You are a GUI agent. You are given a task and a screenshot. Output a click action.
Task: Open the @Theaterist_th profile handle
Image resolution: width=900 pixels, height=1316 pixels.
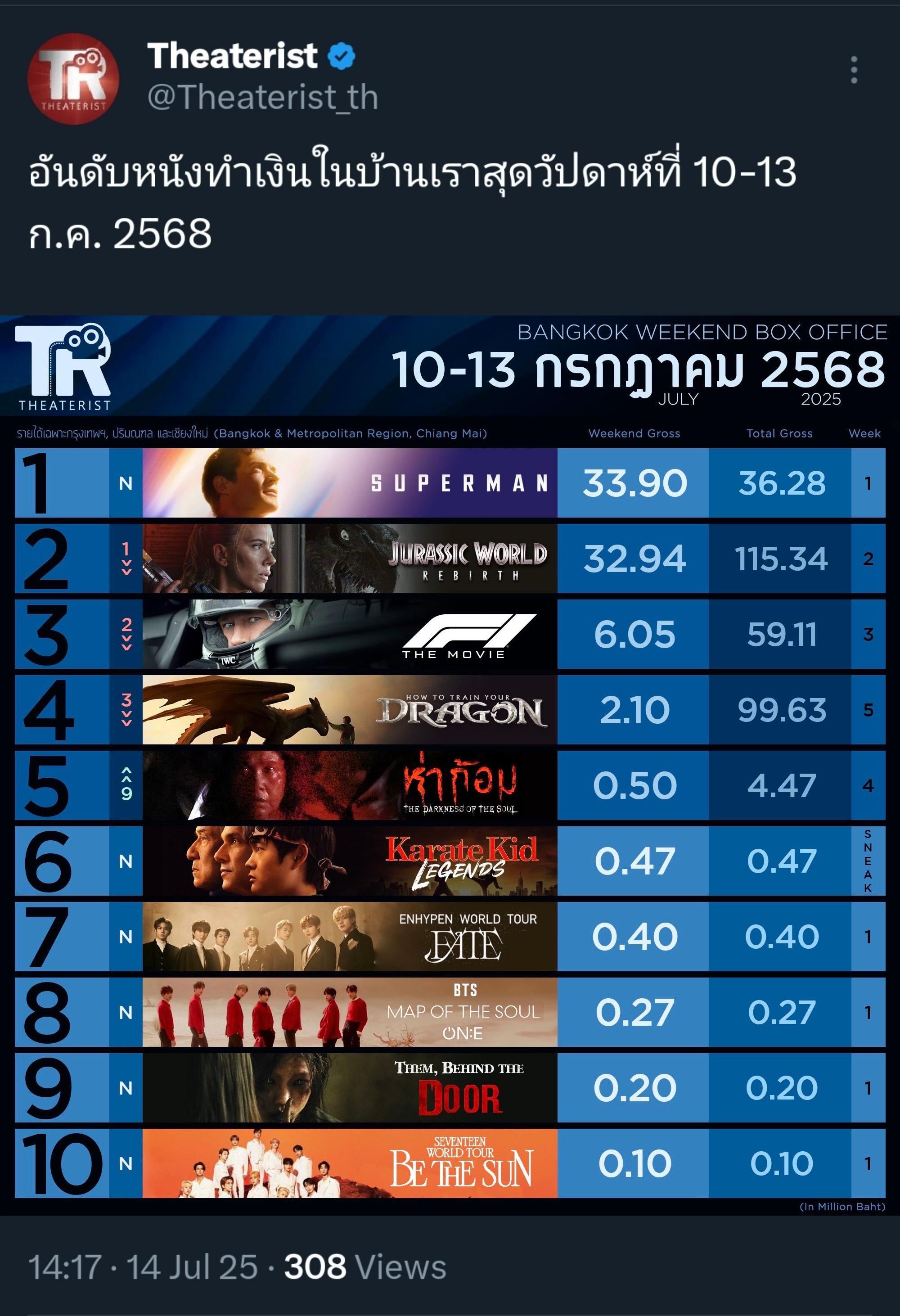263,97
